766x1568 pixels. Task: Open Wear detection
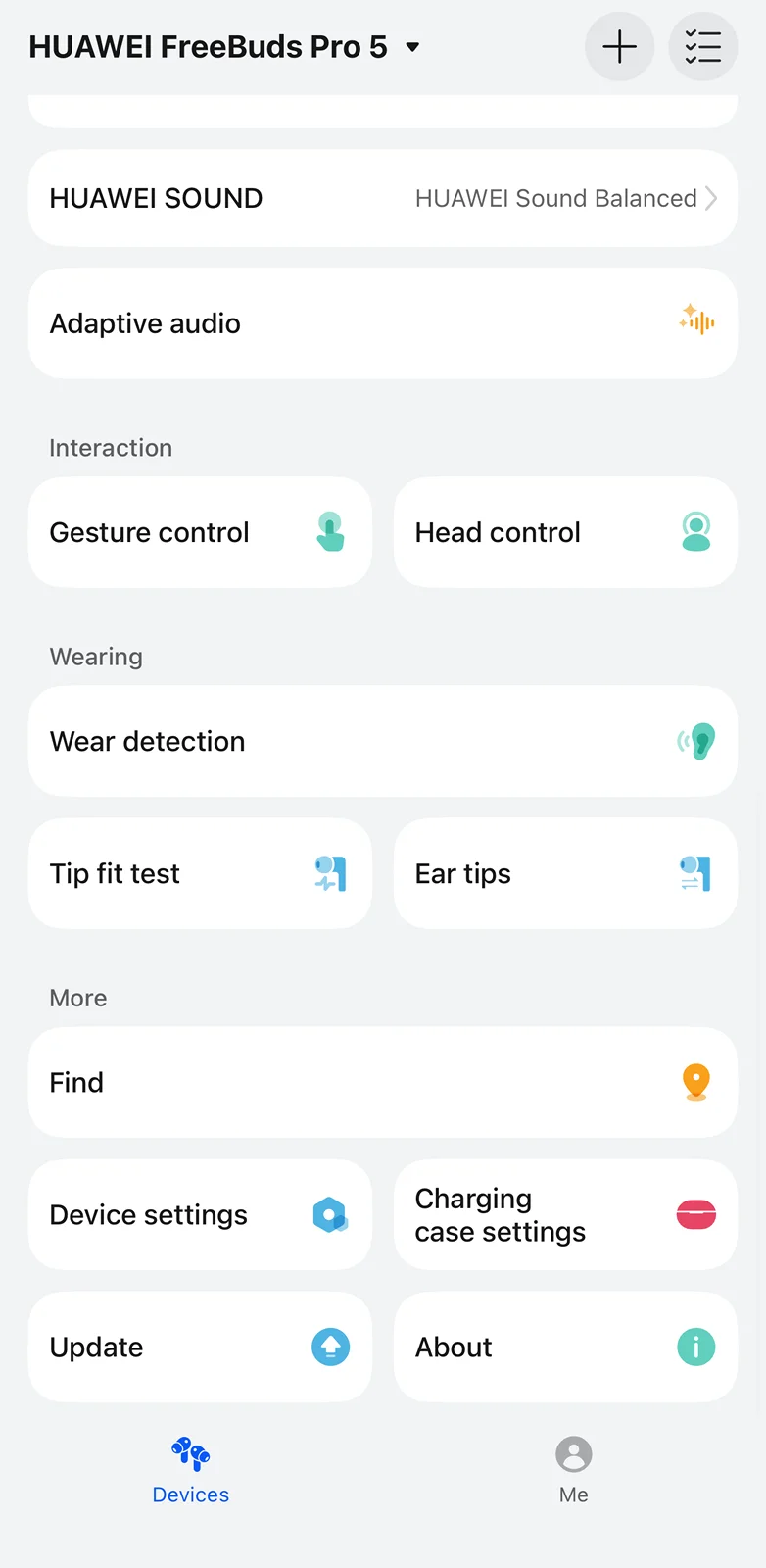point(382,741)
